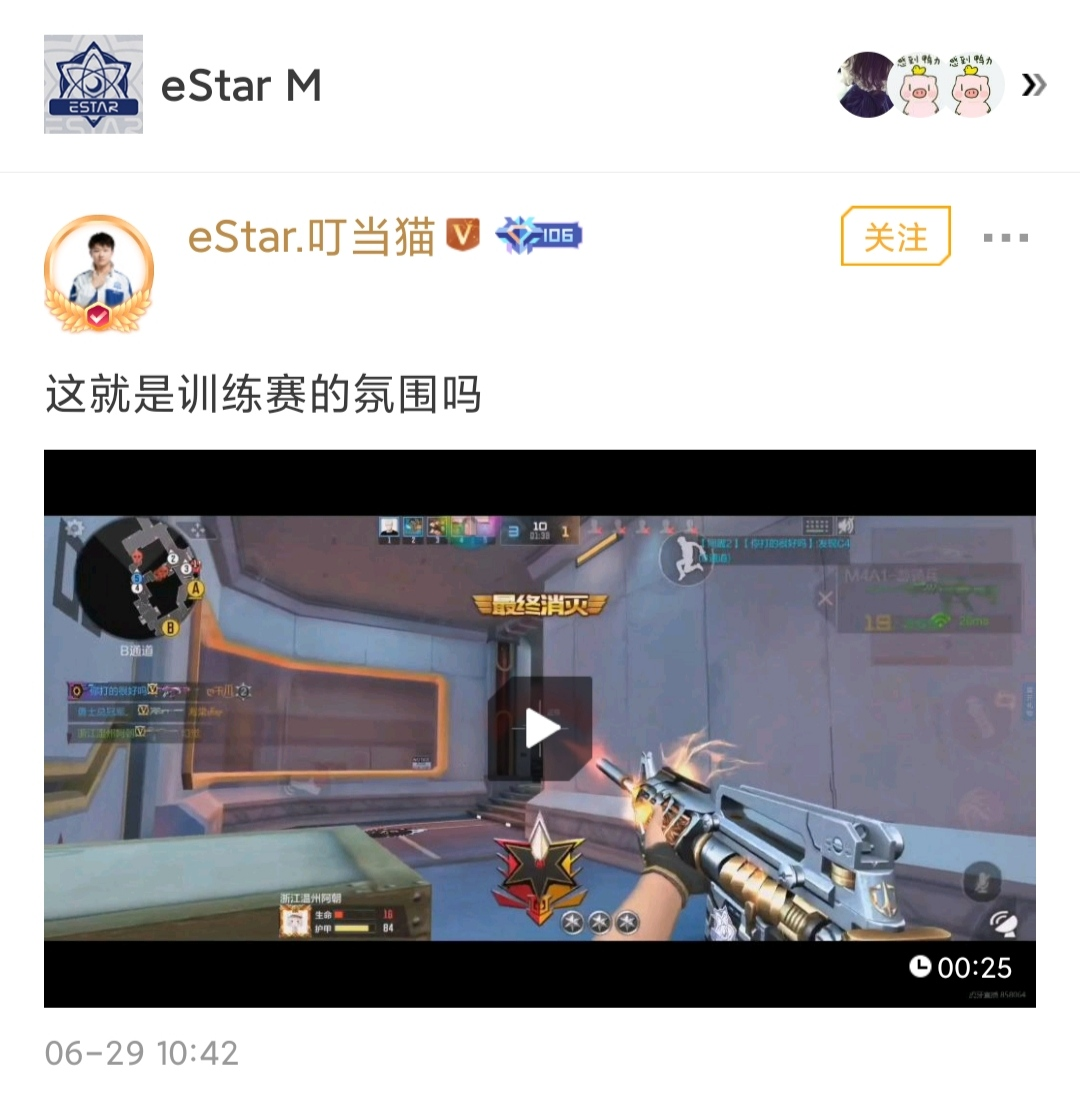Play the 00:25 video in the post
This screenshot has width=1080, height=1093.
pos(541,728)
